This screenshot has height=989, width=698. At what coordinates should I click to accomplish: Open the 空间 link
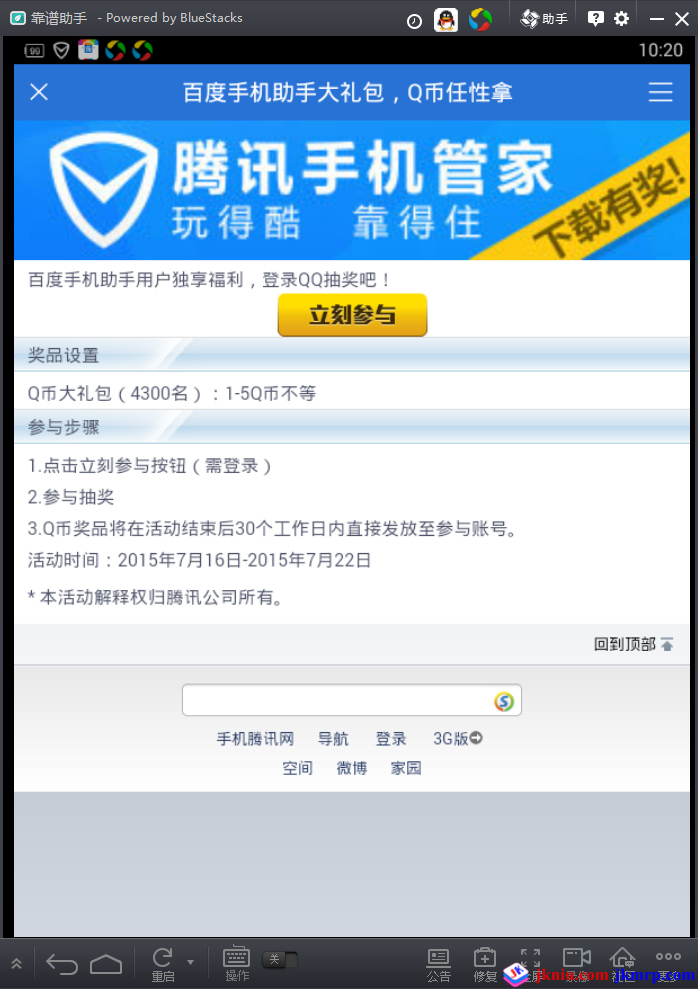click(x=297, y=768)
